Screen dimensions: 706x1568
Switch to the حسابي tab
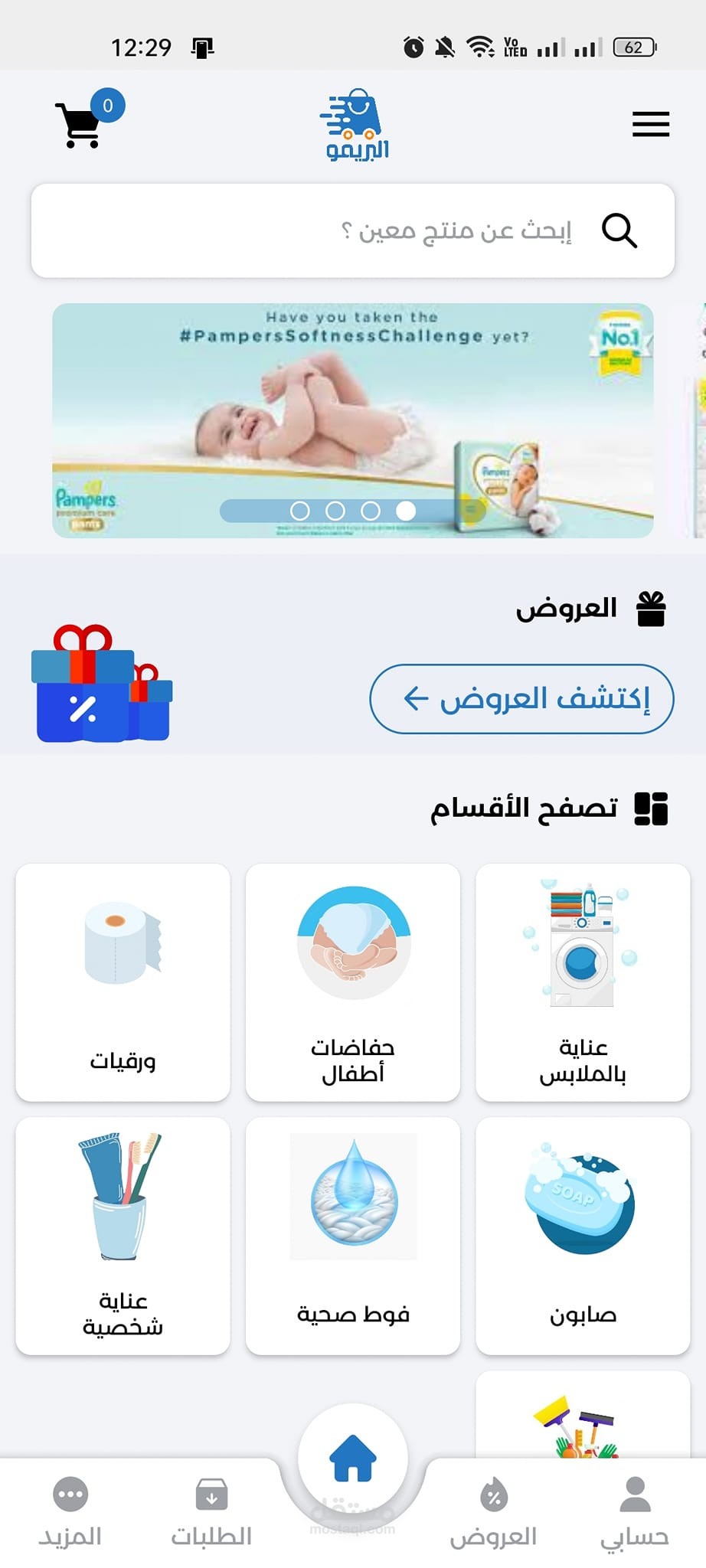pyautogui.click(x=635, y=1513)
